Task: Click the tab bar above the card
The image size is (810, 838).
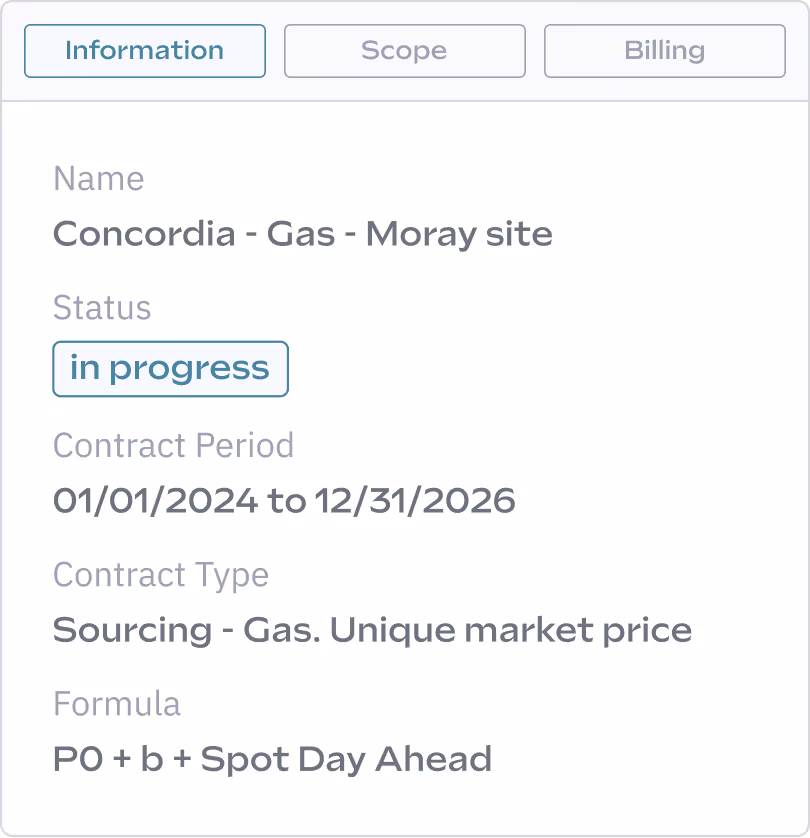Action: pos(405,50)
